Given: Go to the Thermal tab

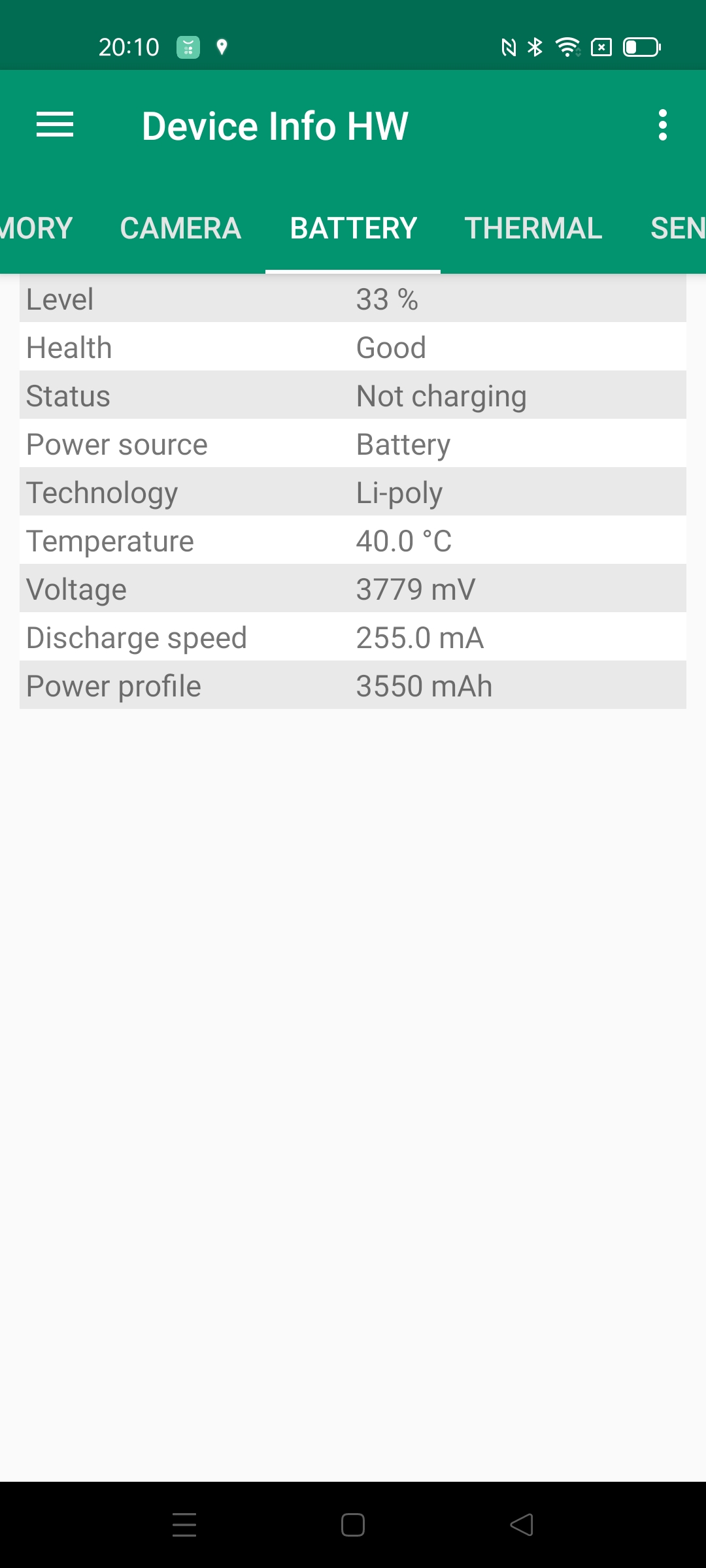Looking at the screenshot, I should point(533,228).
